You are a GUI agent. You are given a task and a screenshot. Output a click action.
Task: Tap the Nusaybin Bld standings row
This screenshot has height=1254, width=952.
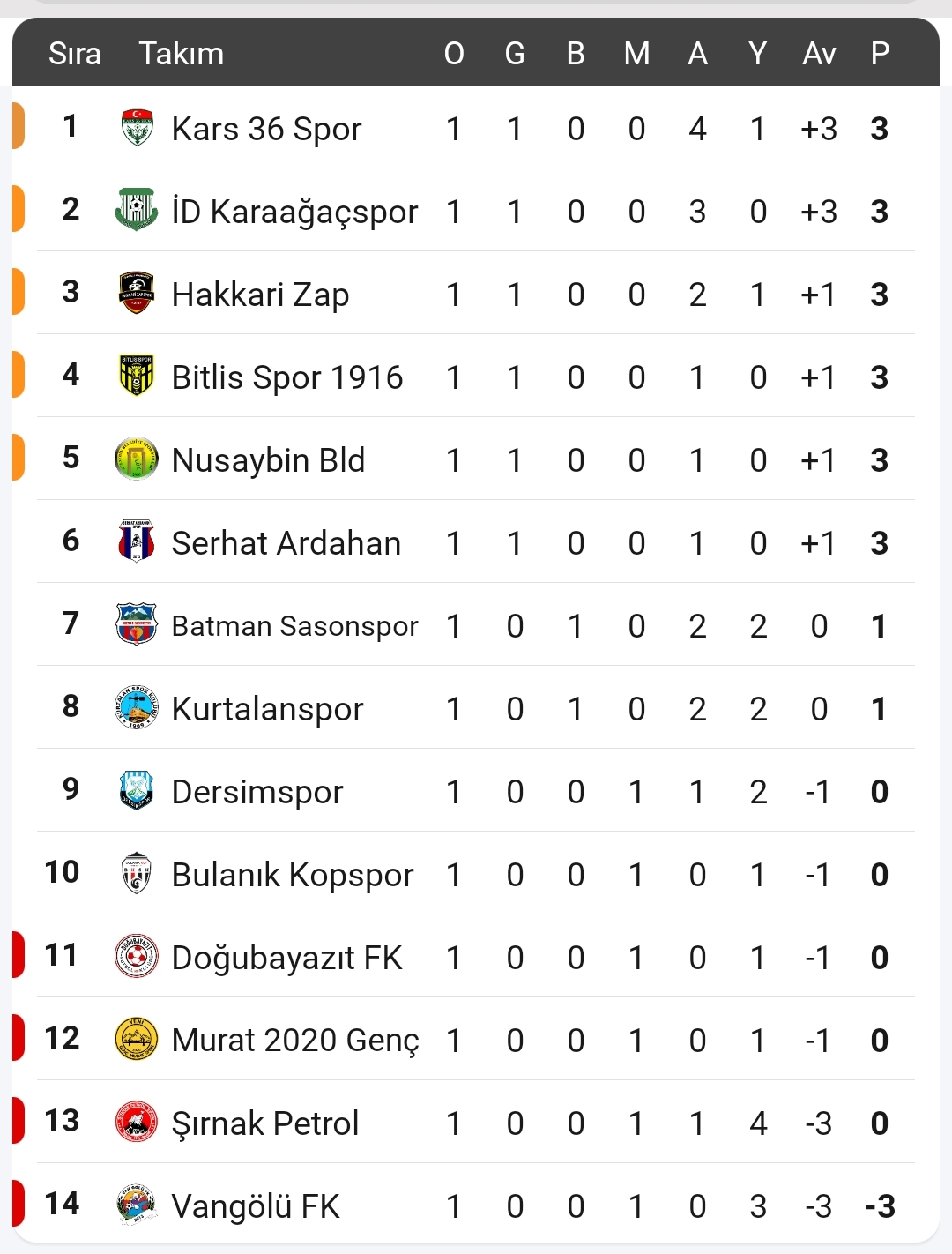pos(268,460)
